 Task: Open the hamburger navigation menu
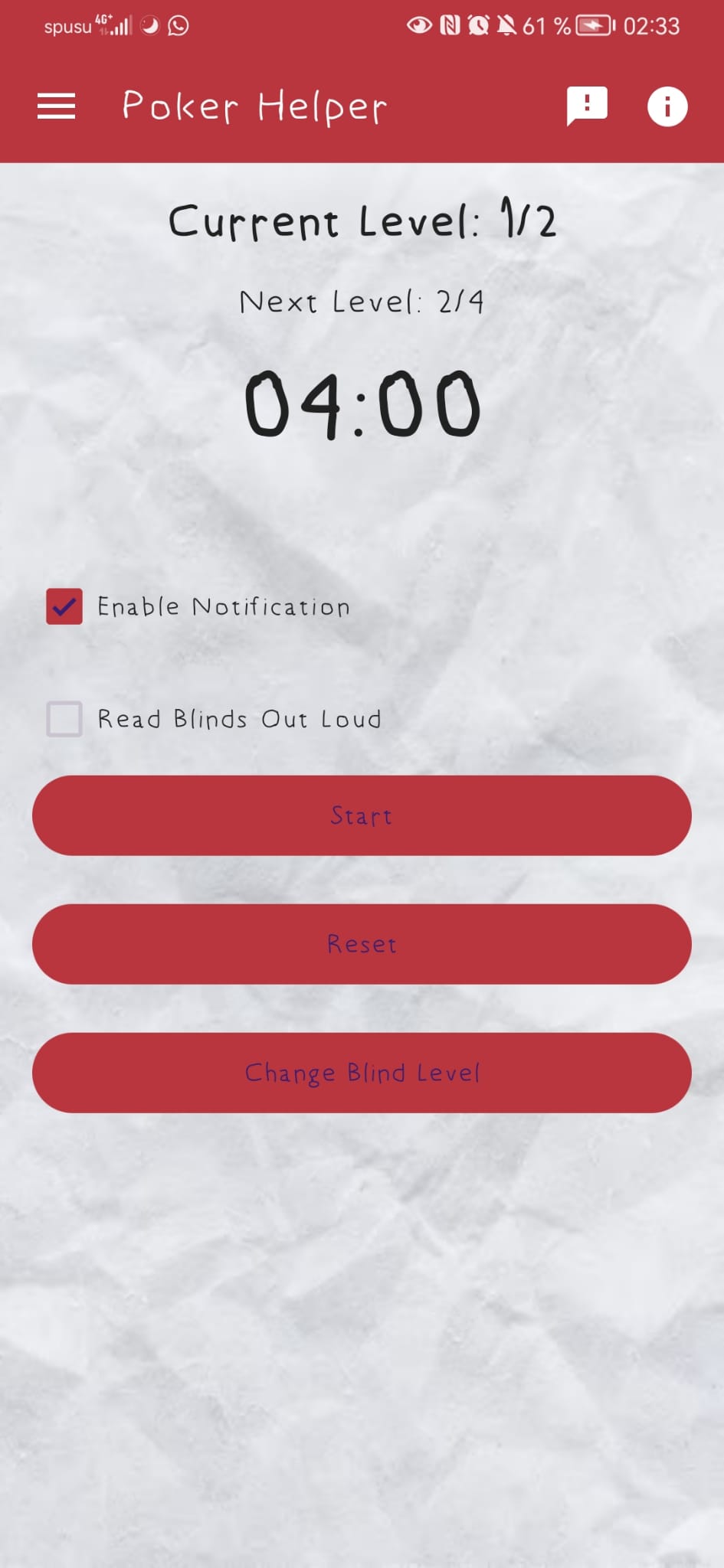point(56,106)
